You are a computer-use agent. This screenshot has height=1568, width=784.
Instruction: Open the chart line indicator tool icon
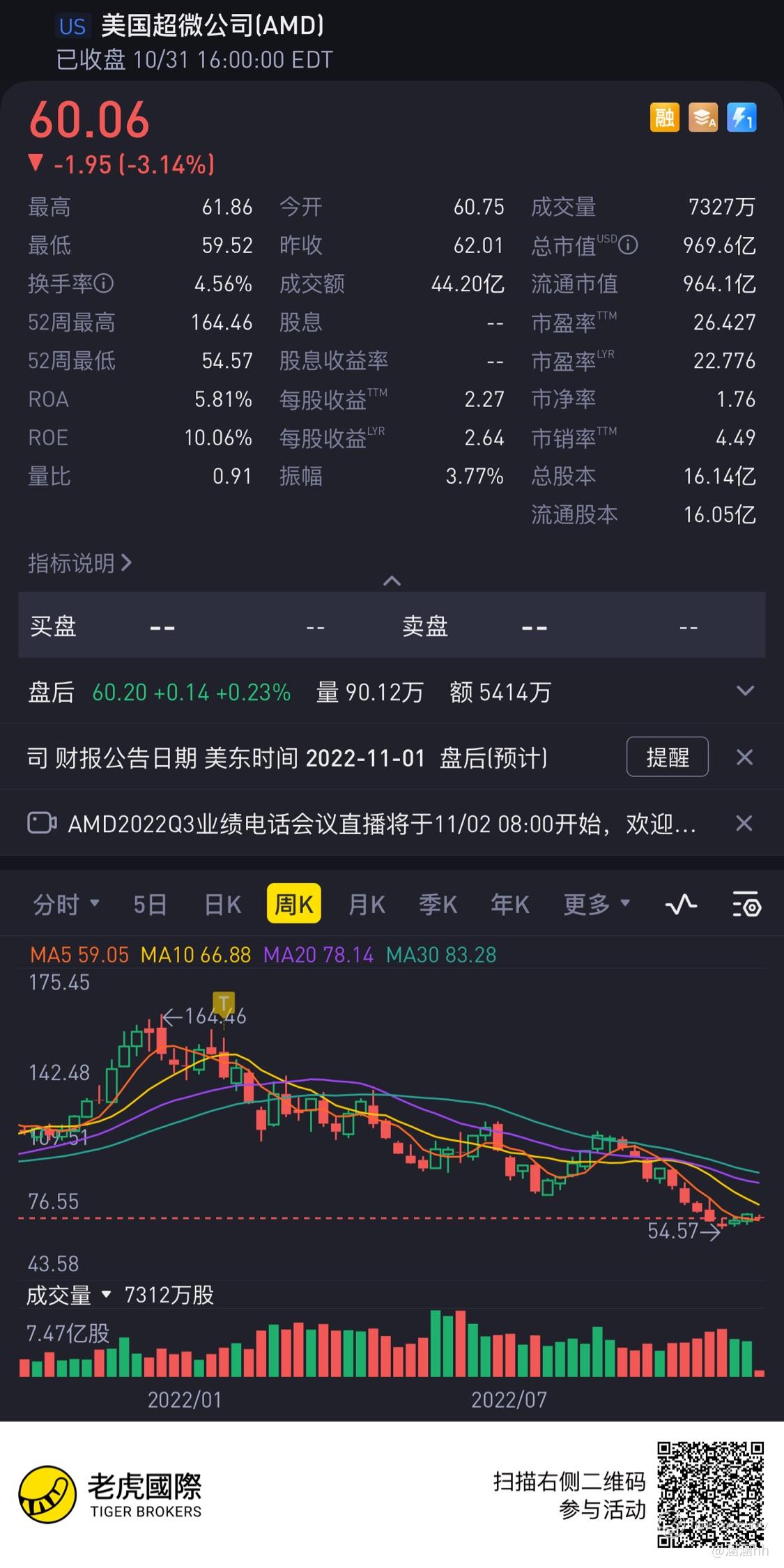pos(681,904)
